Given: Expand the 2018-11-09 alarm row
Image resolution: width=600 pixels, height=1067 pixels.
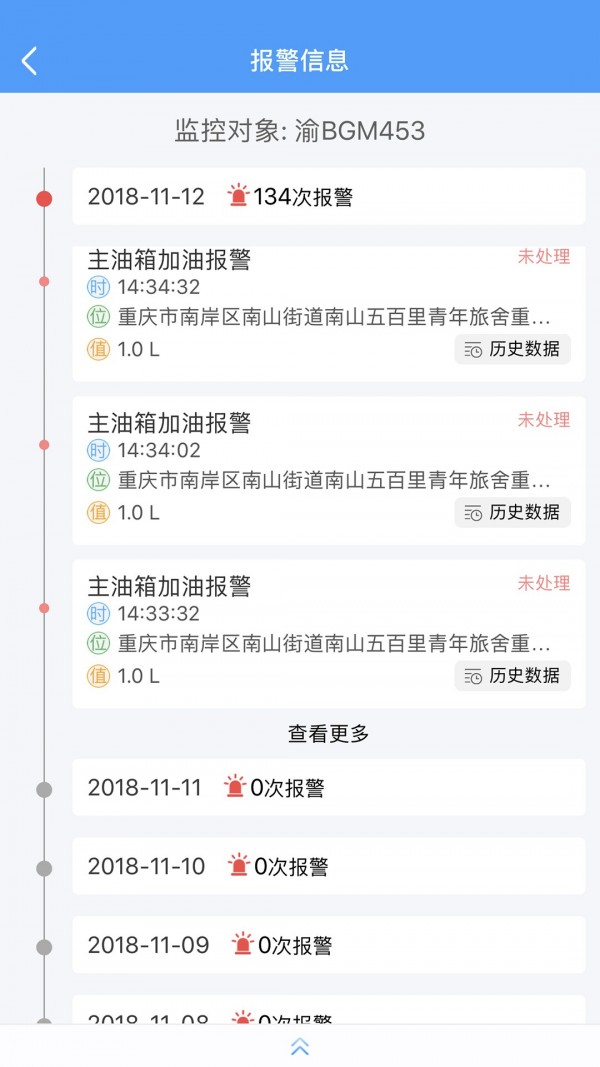Looking at the screenshot, I should click(328, 945).
